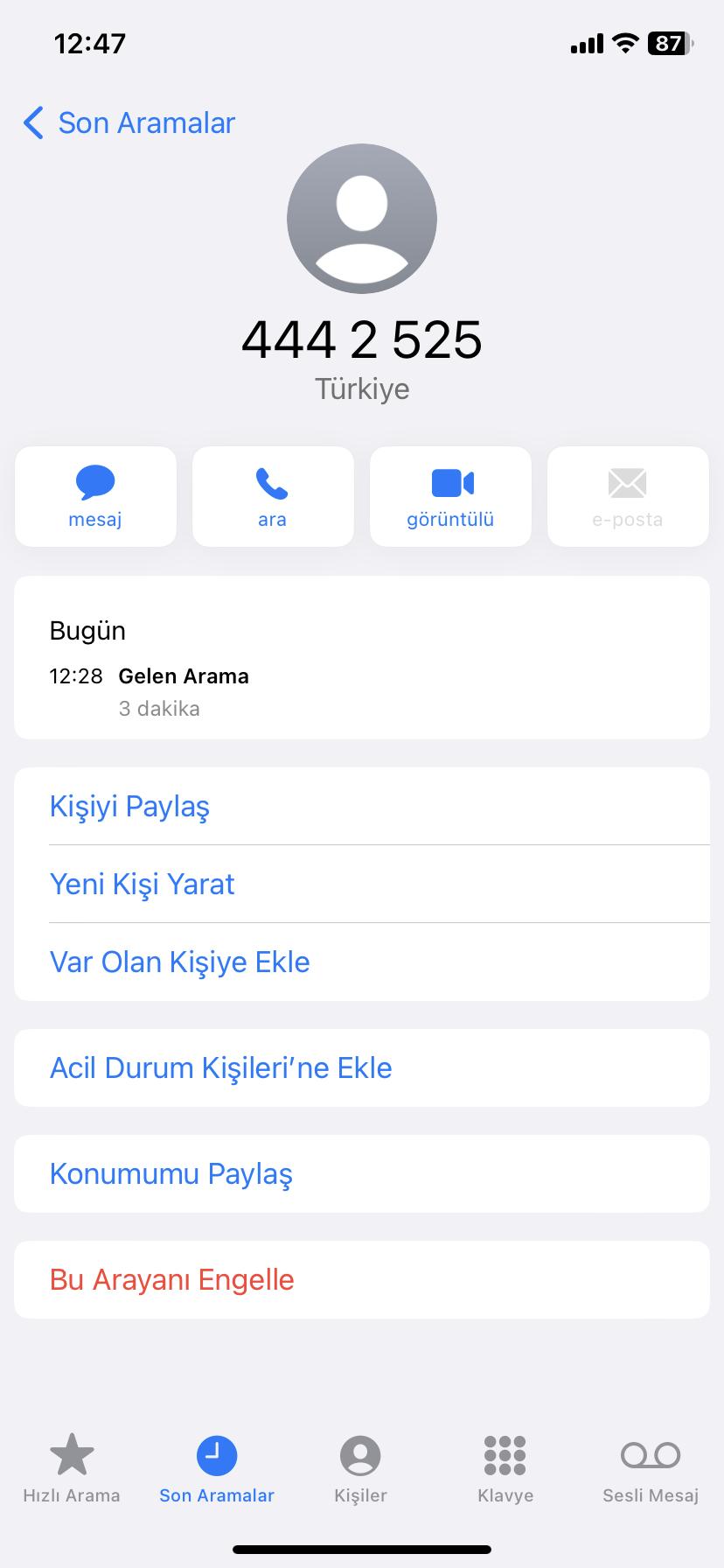Image resolution: width=724 pixels, height=1568 pixels.
Task: Select Yeni Kişi Yarat
Action: (x=143, y=884)
